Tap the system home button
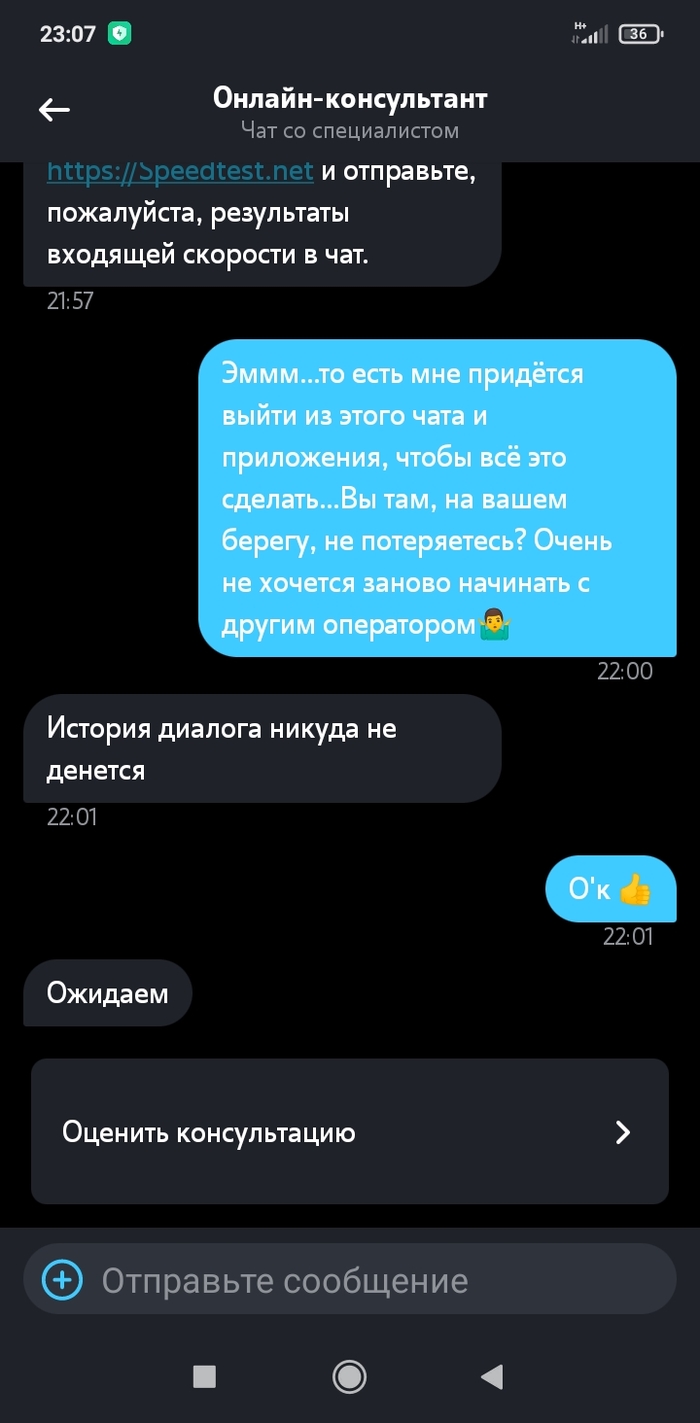Viewport: 700px width, 1423px height. [x=349, y=1377]
